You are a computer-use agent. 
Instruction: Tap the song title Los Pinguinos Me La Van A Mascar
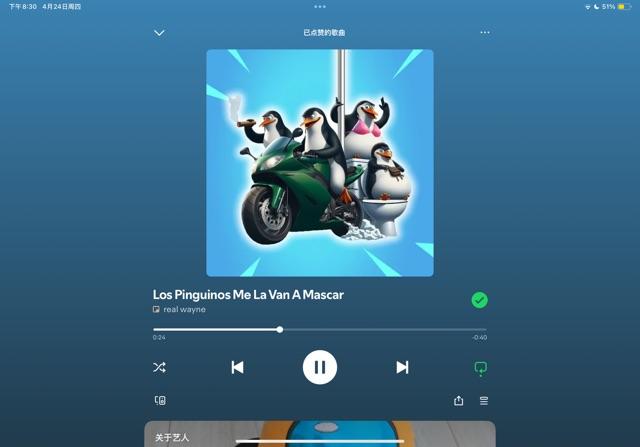pyautogui.click(x=248, y=295)
